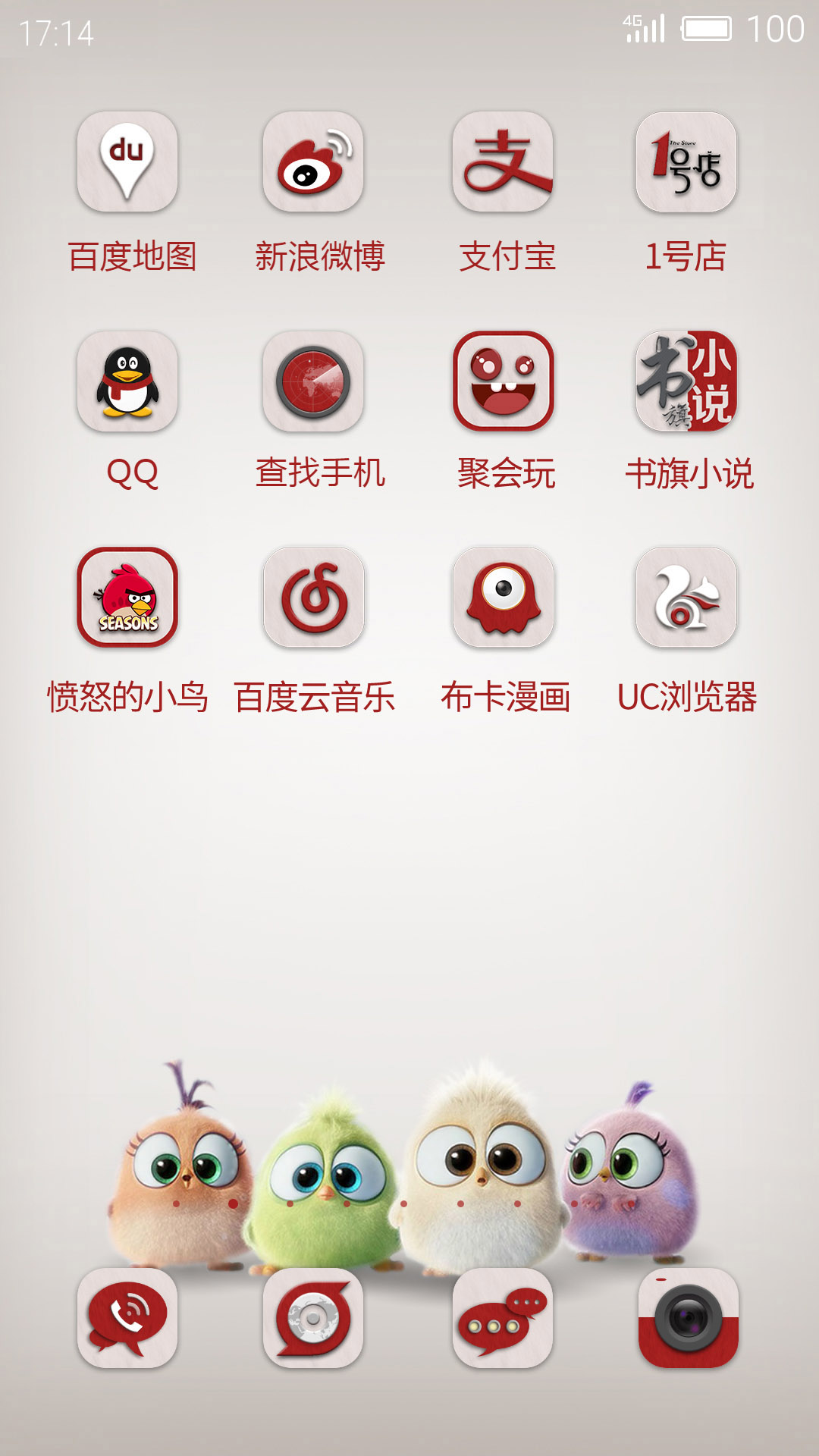
Task: Launch 查找手机
Action: click(313, 381)
